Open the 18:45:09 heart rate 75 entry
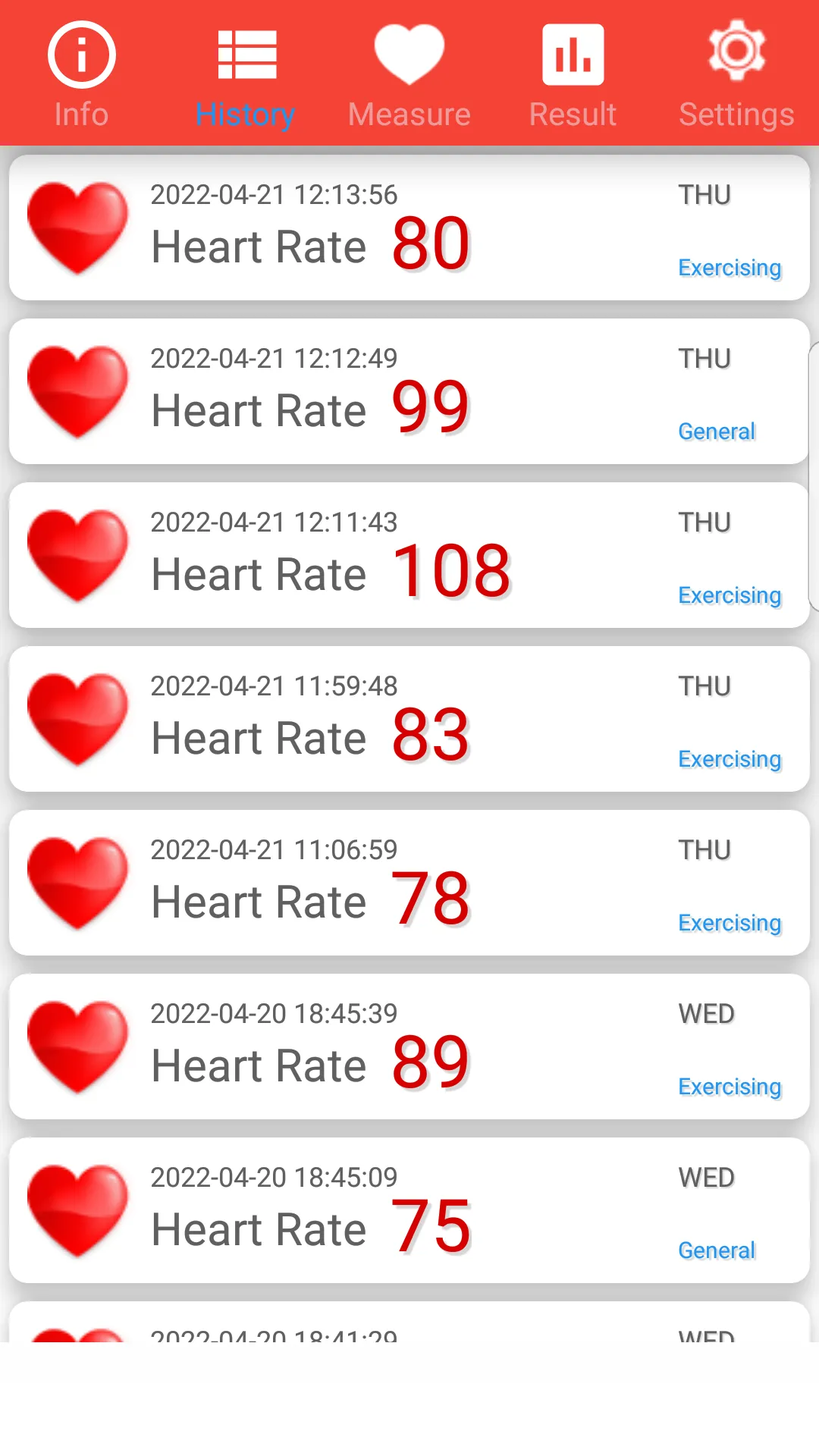The width and height of the screenshot is (819, 1456). (409, 1210)
